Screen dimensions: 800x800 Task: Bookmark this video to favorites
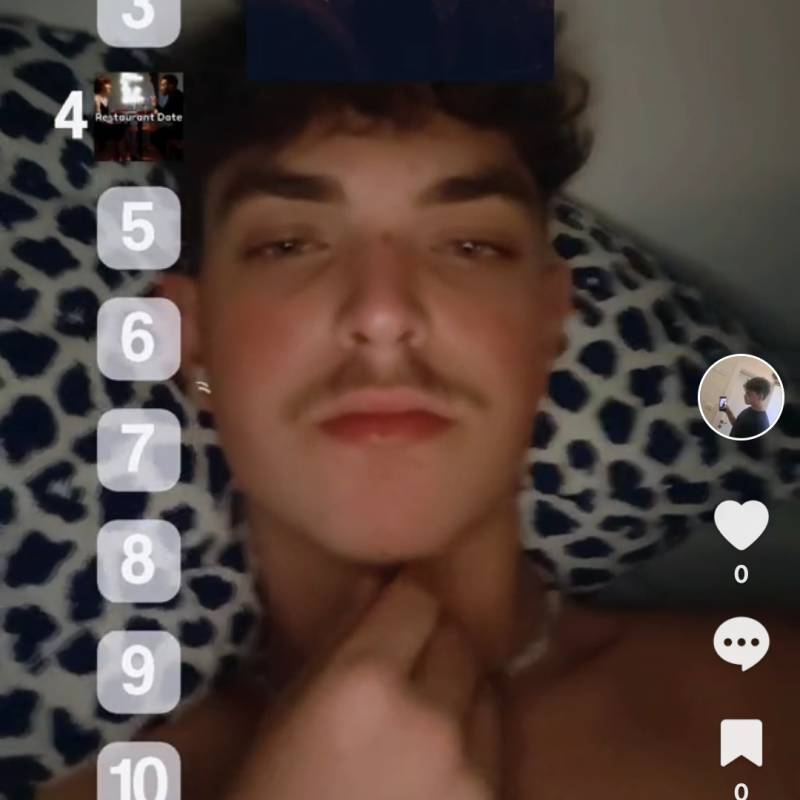tap(741, 744)
